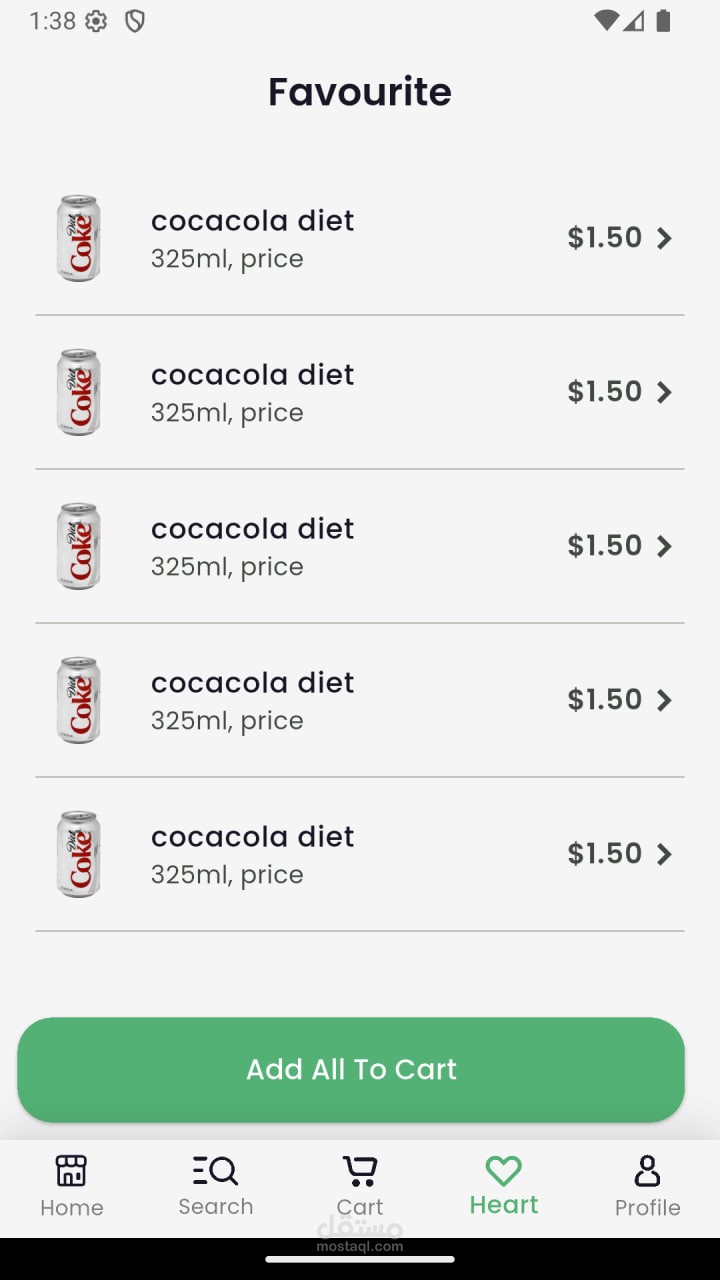Add all favourites to the cart
Image resolution: width=720 pixels, height=1280 pixels.
tap(351, 1069)
